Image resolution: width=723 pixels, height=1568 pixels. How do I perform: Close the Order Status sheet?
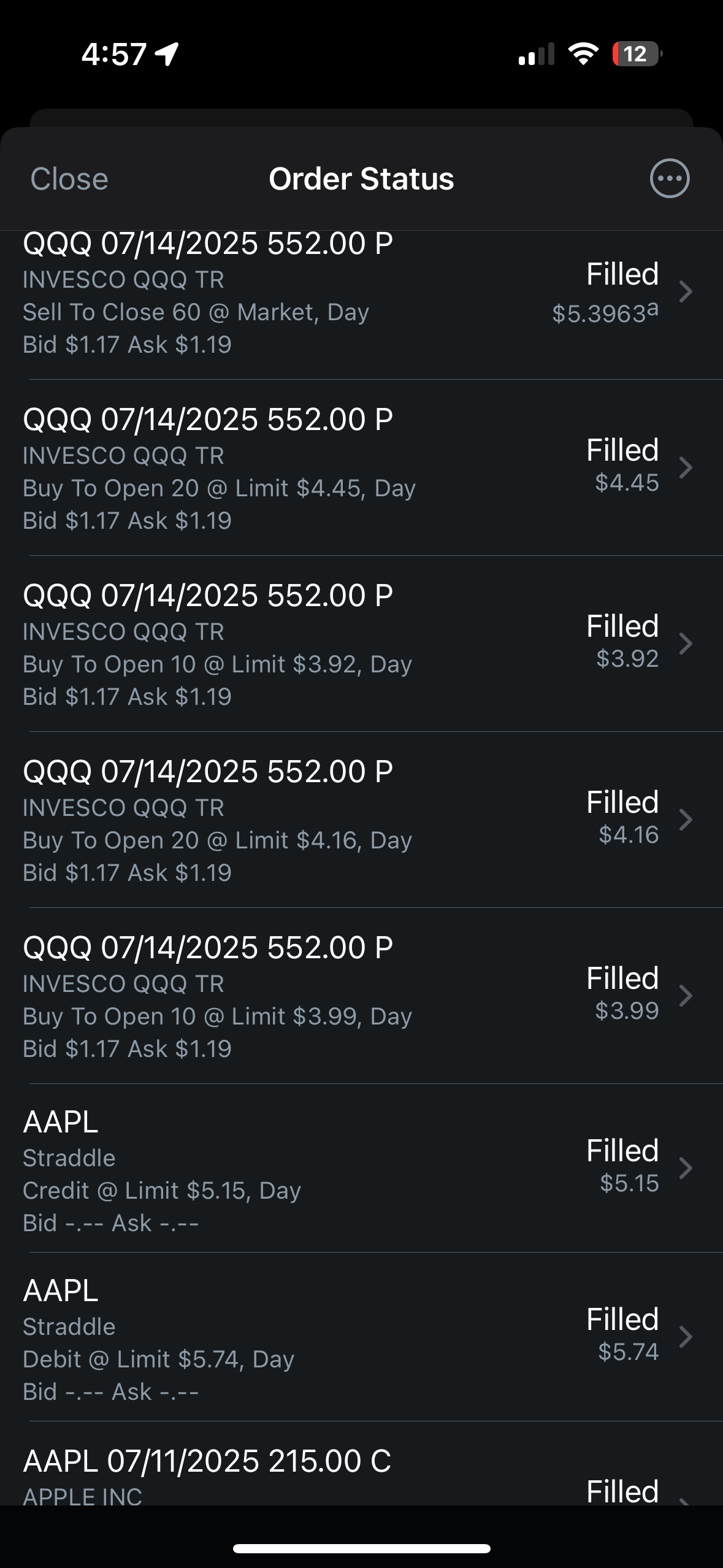point(69,179)
